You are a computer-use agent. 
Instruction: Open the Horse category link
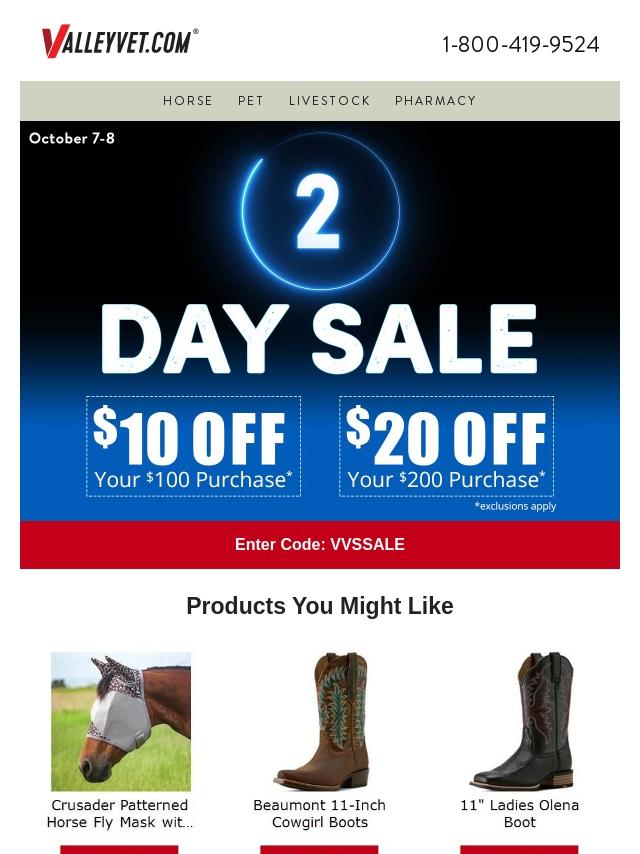point(188,101)
